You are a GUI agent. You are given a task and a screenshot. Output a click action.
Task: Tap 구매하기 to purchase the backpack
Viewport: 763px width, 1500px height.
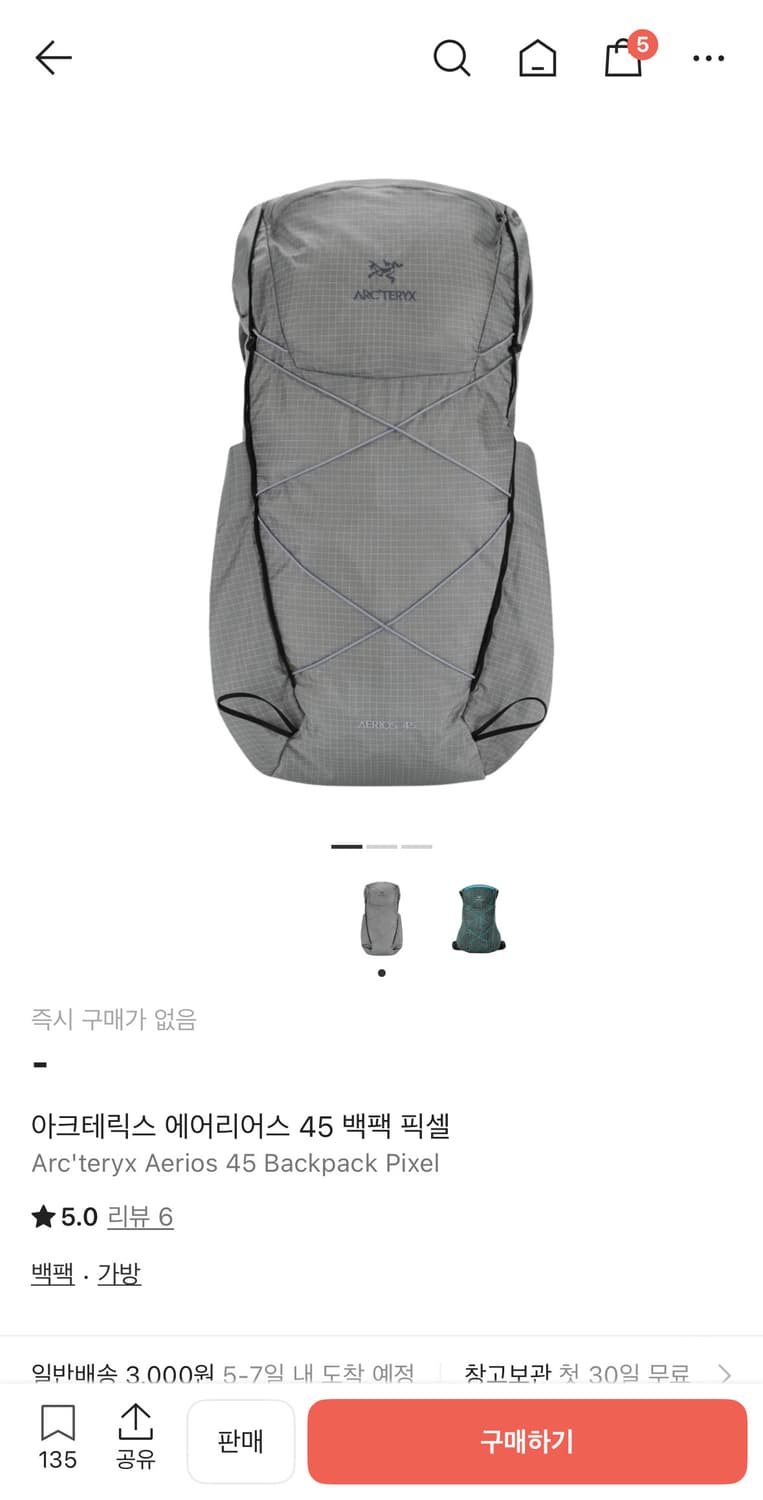coord(527,1440)
